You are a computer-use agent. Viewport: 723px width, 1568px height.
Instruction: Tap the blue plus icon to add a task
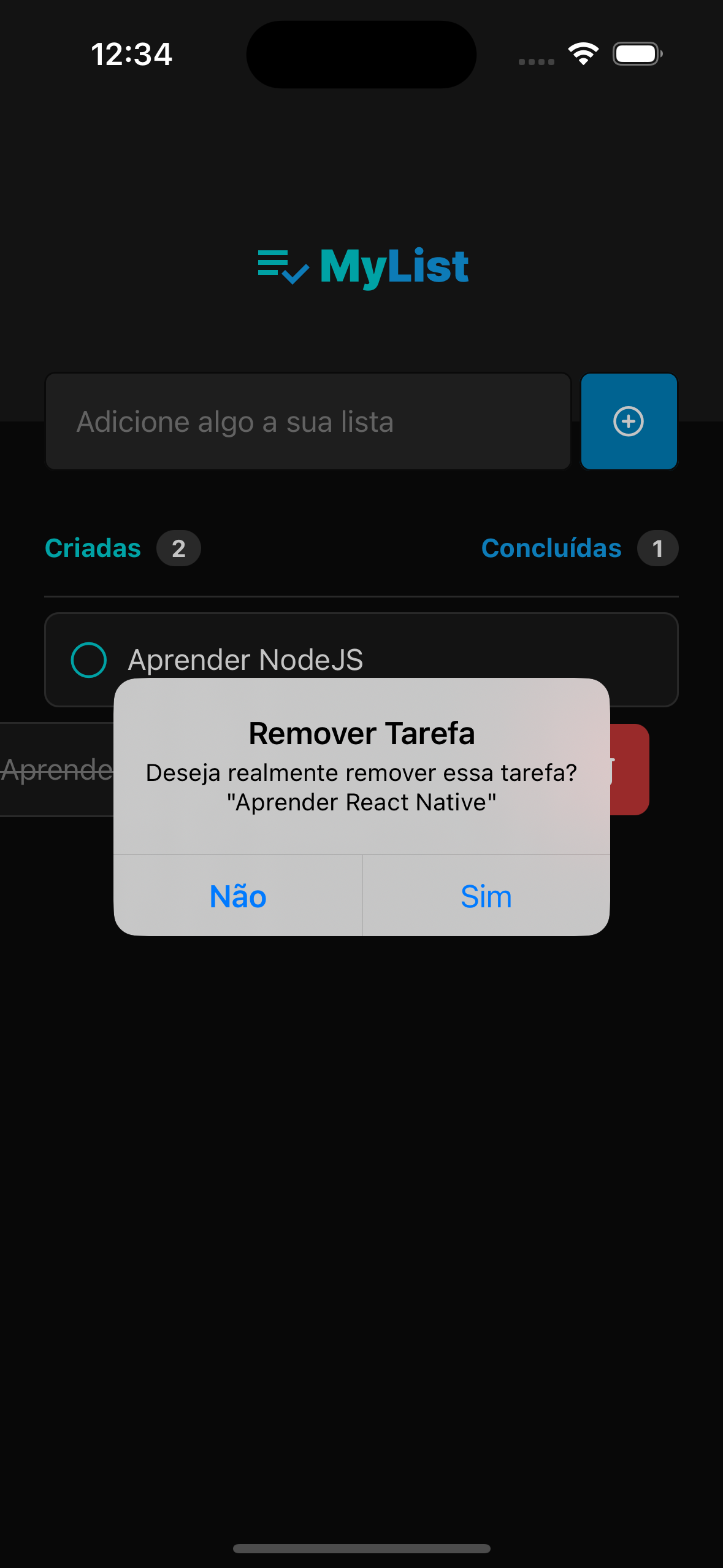pos(629,421)
